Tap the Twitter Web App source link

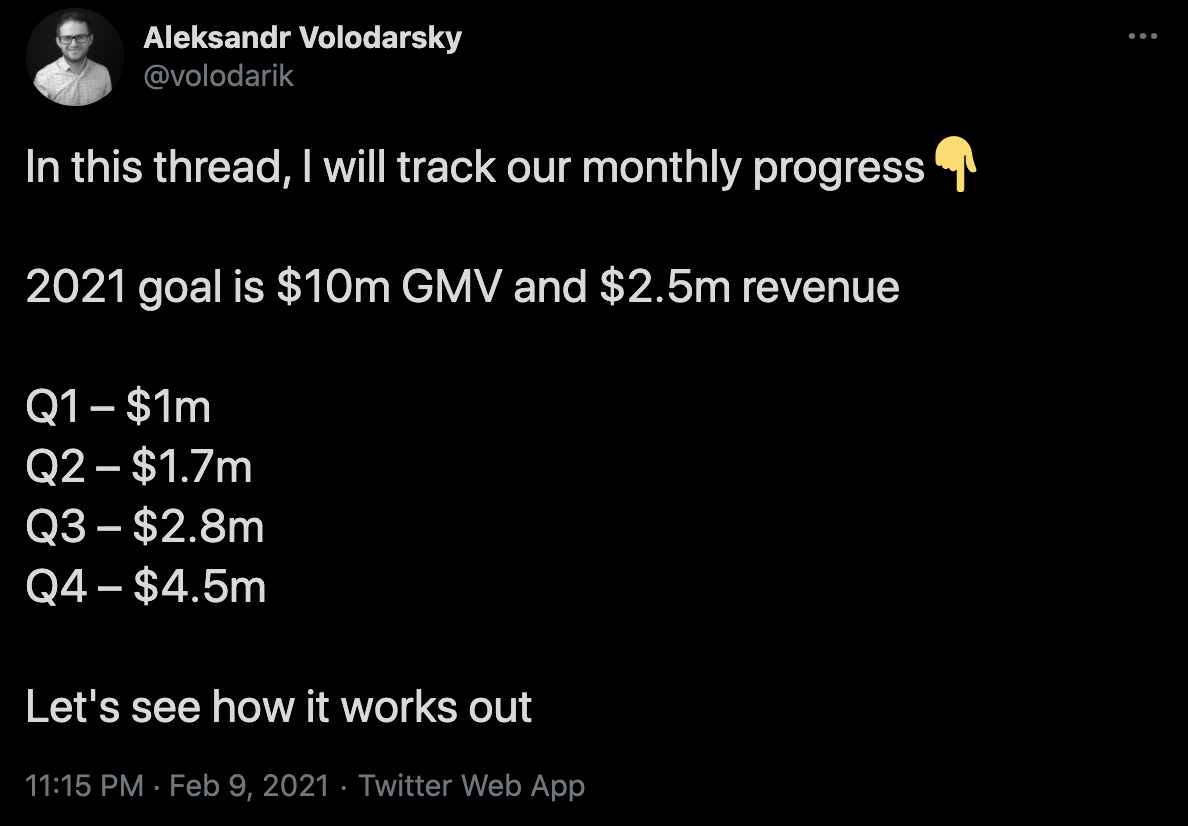pyautogui.click(x=471, y=785)
